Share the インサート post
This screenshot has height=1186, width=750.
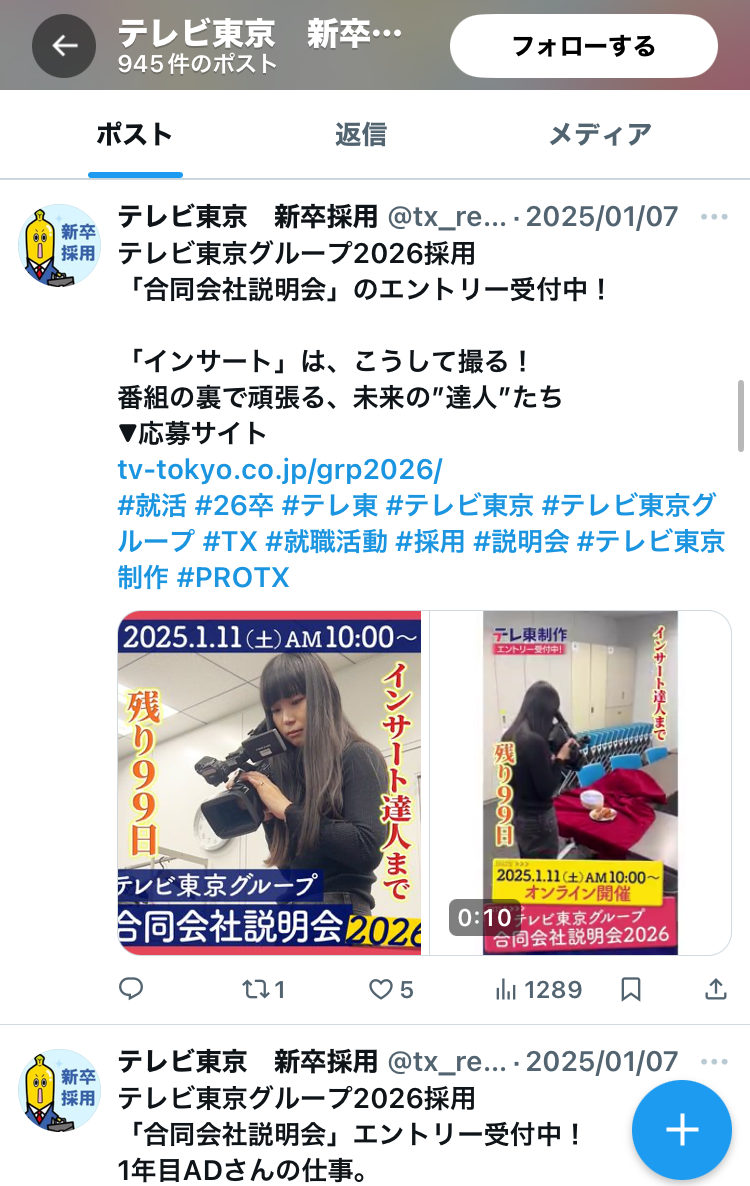(x=716, y=990)
